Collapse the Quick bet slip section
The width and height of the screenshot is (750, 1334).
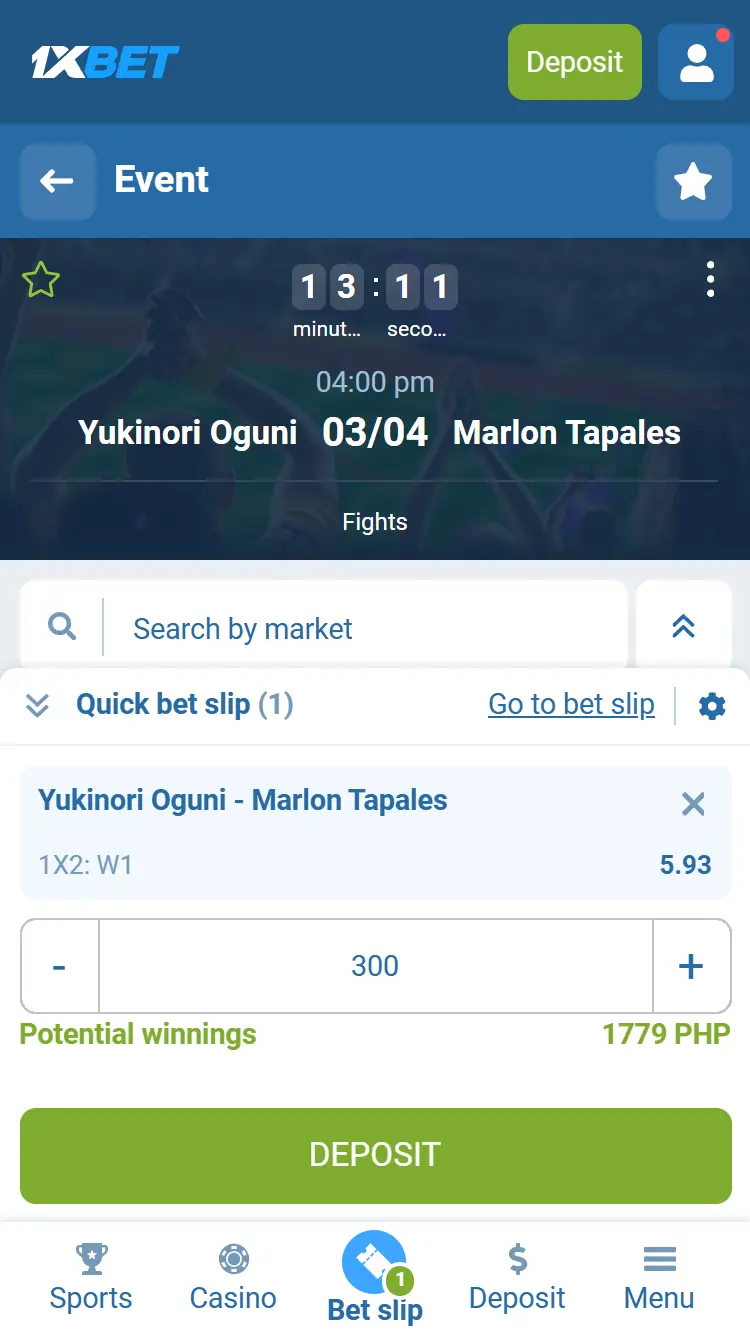pyautogui.click(x=37, y=705)
